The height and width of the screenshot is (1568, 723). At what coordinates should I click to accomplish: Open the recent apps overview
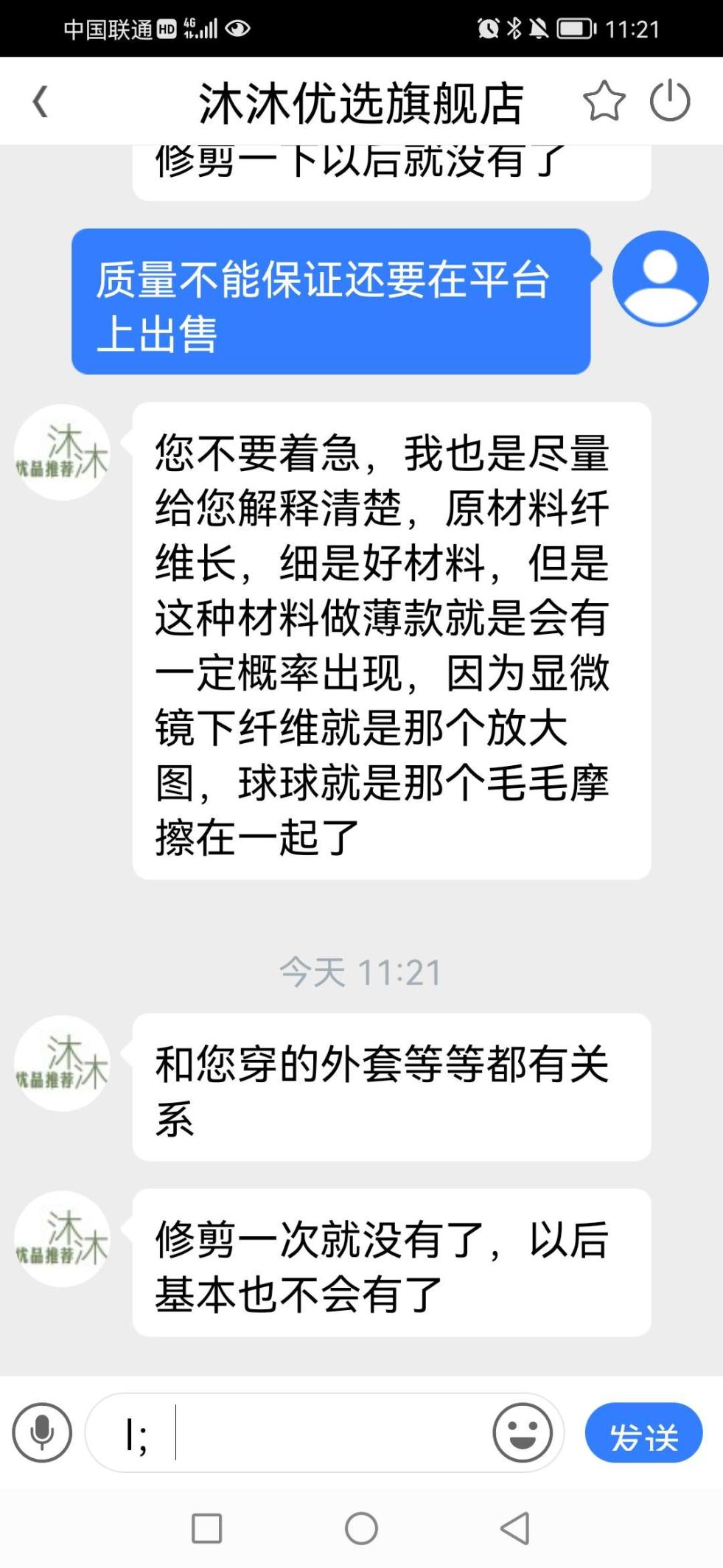coord(206,1528)
